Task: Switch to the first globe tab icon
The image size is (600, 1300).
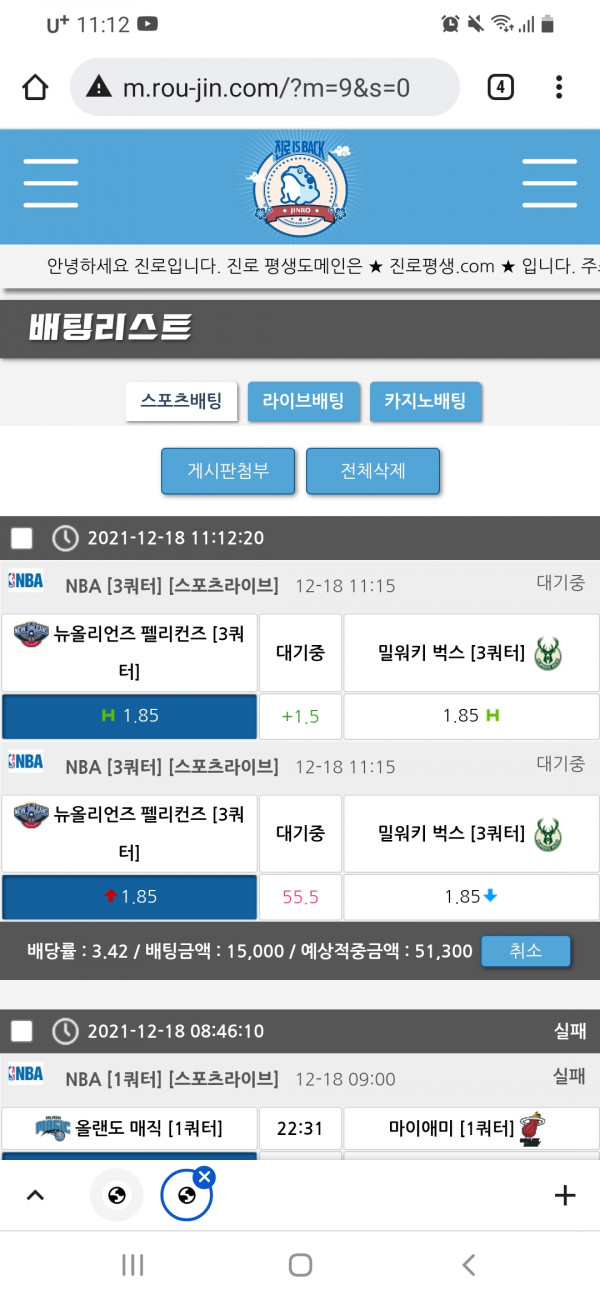Action: point(117,1195)
